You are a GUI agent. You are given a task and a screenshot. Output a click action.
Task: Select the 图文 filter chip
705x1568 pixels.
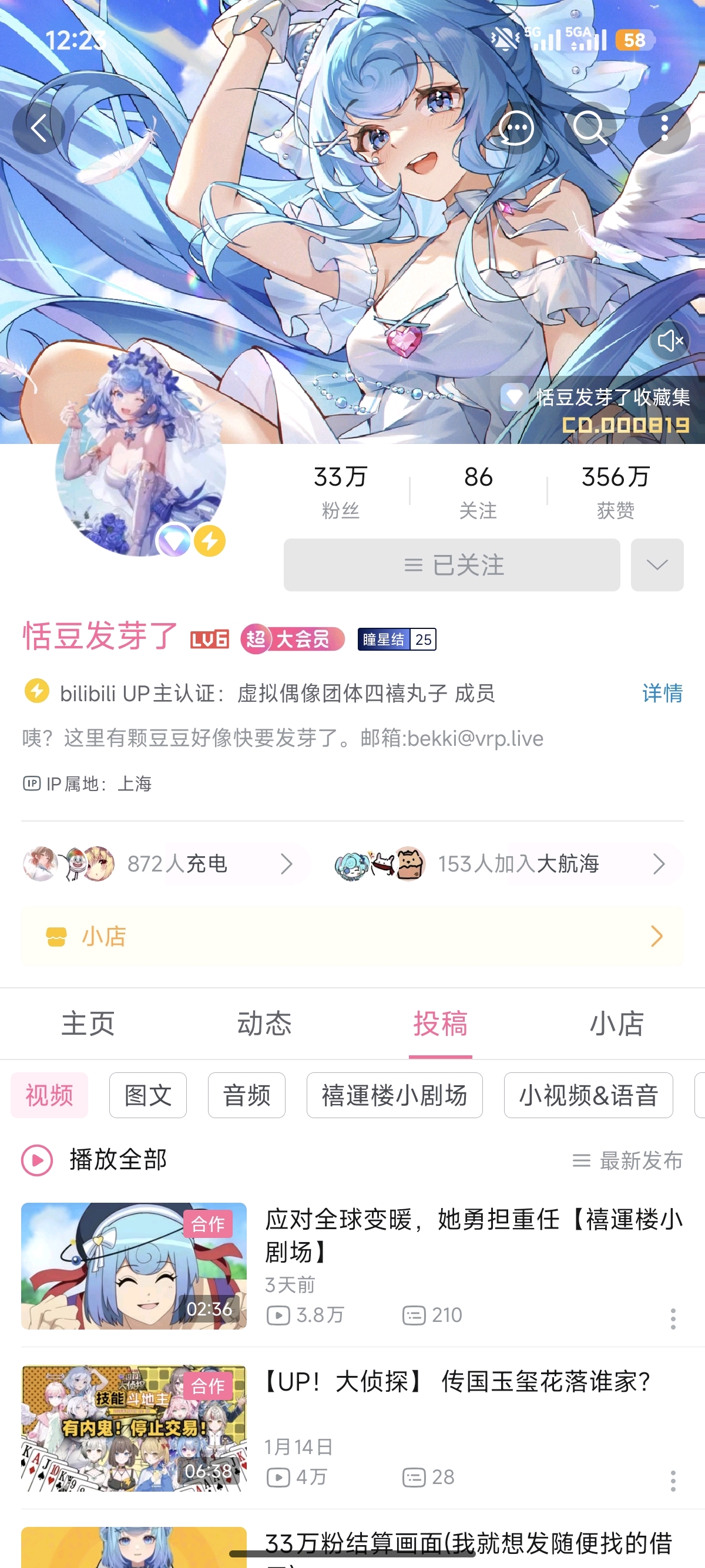148,1095
